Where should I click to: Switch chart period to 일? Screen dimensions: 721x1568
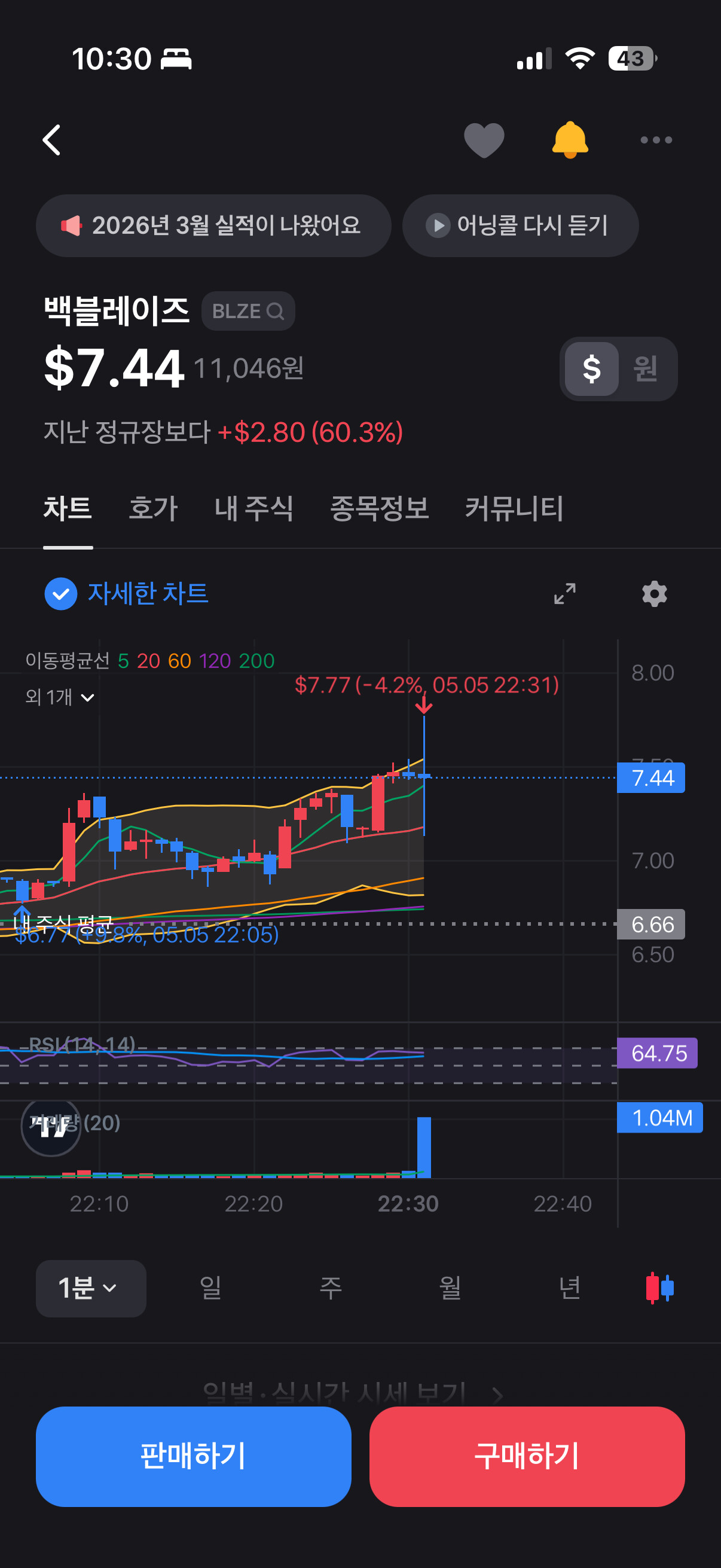(x=210, y=1288)
